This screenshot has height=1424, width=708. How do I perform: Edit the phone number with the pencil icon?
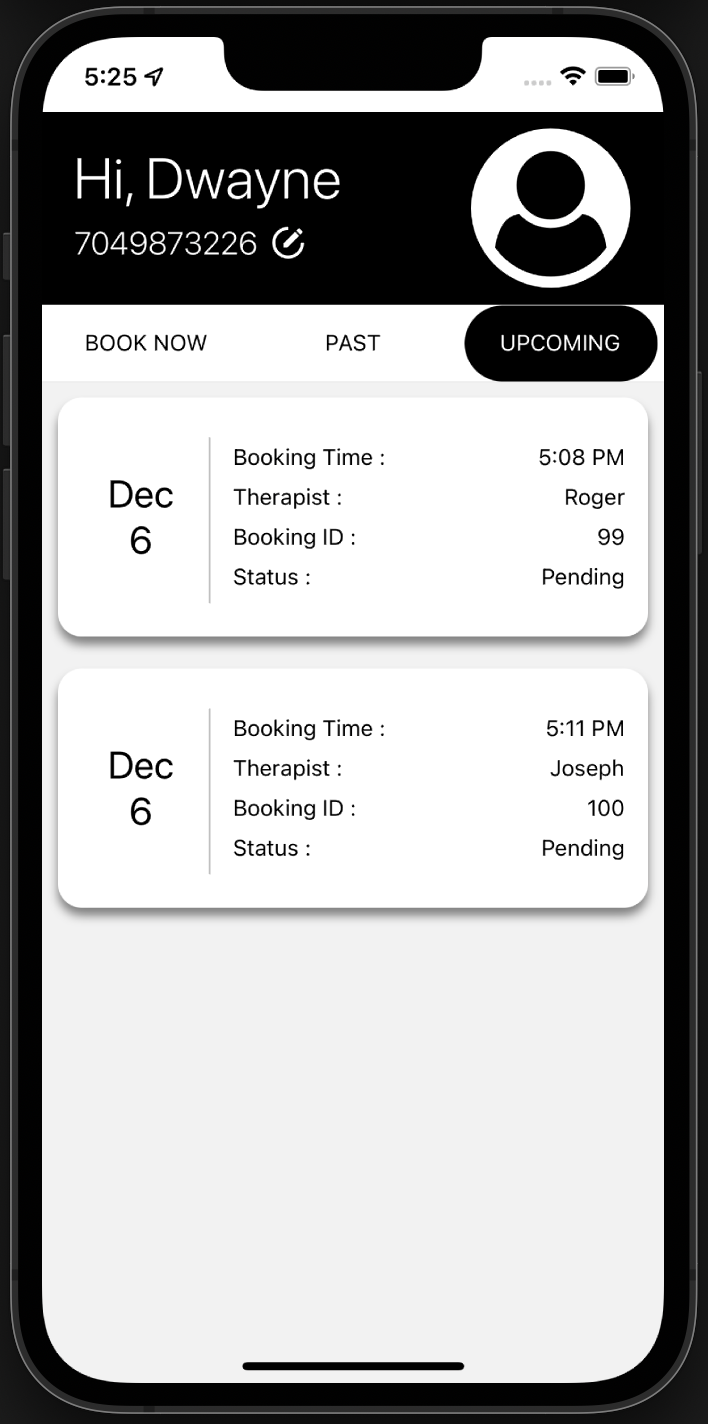coord(288,243)
